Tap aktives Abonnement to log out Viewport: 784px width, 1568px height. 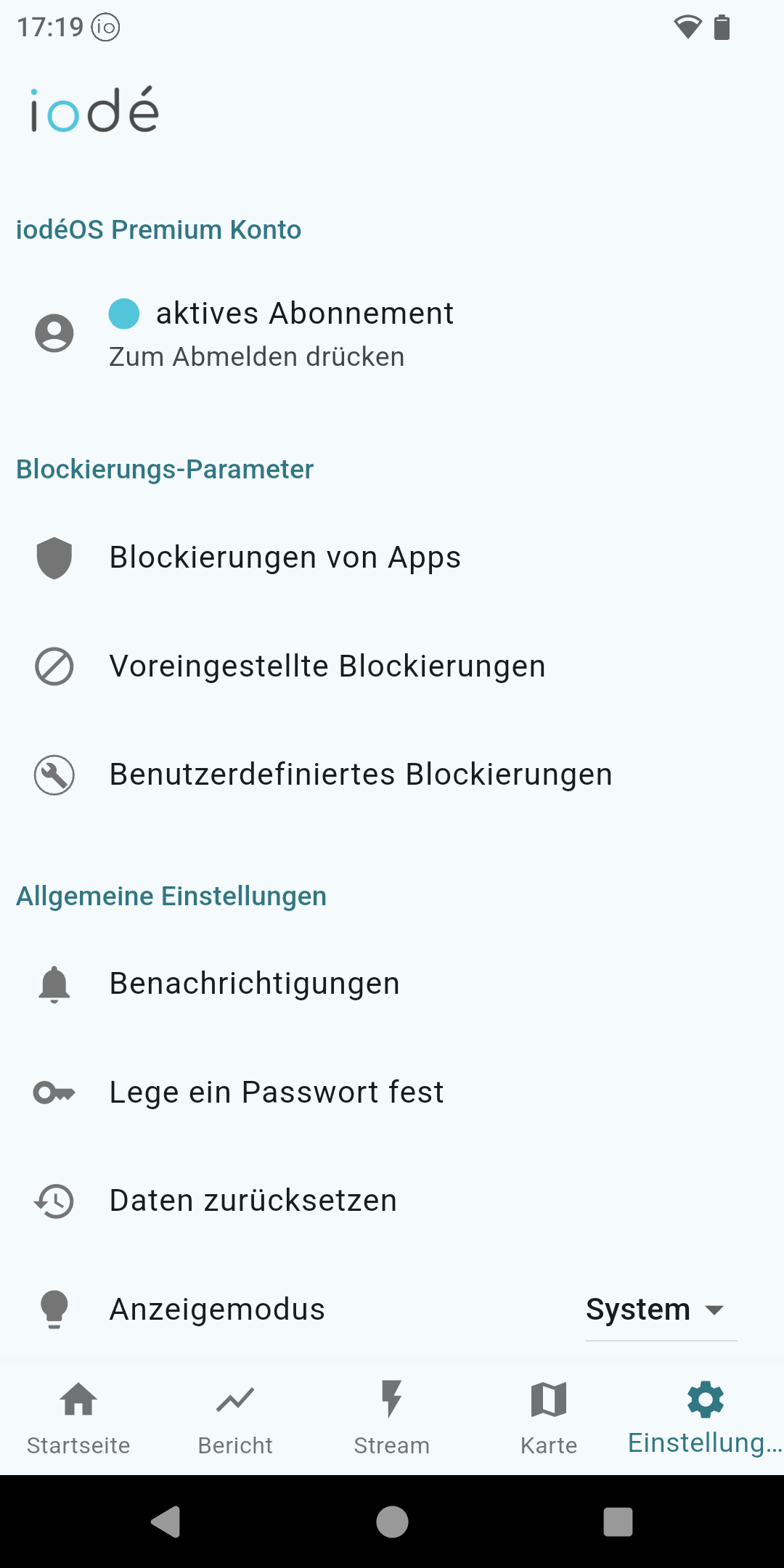[x=392, y=334]
